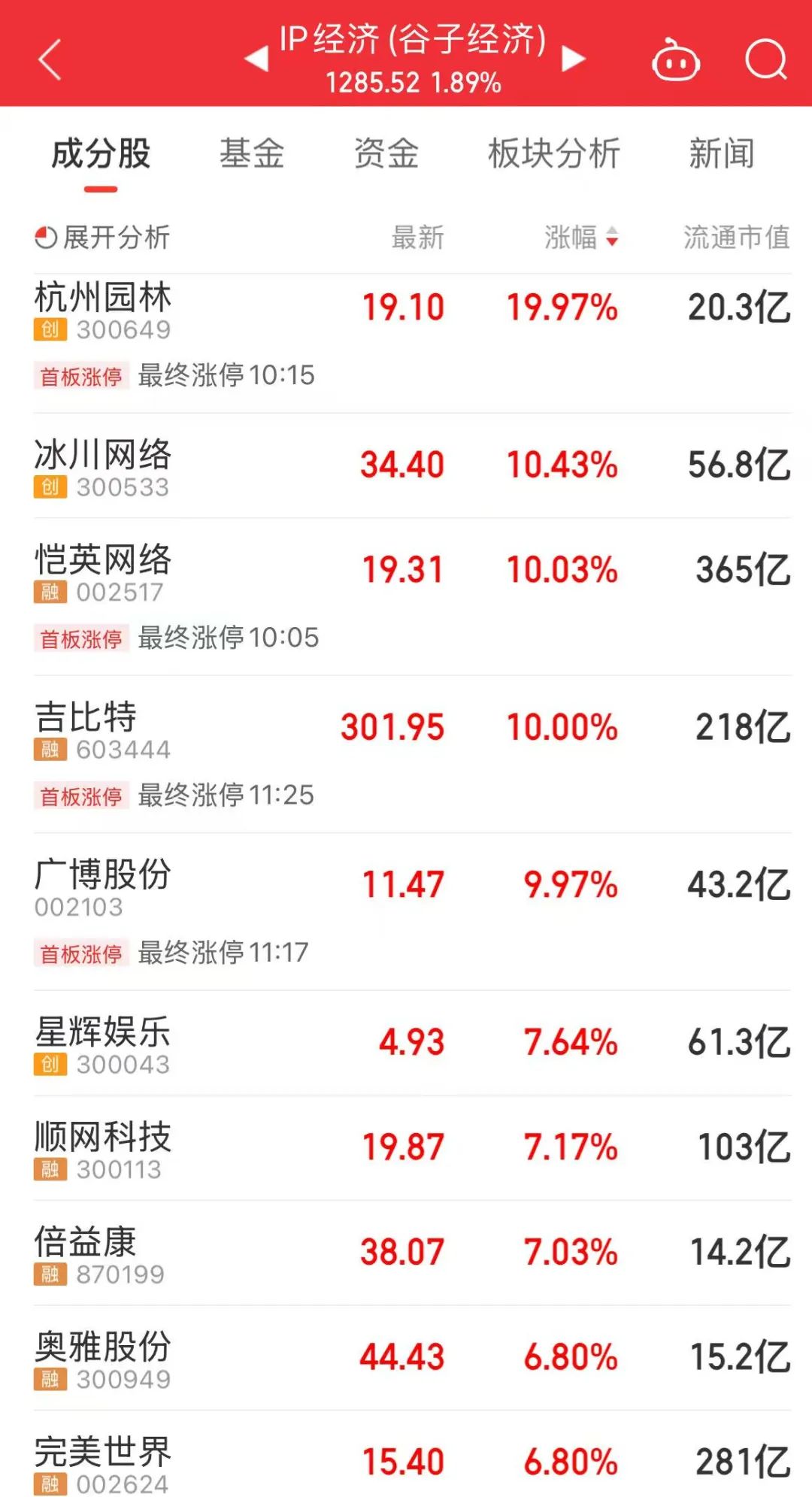
Task: View 奥雅股份 stock page
Action: click(x=103, y=1348)
